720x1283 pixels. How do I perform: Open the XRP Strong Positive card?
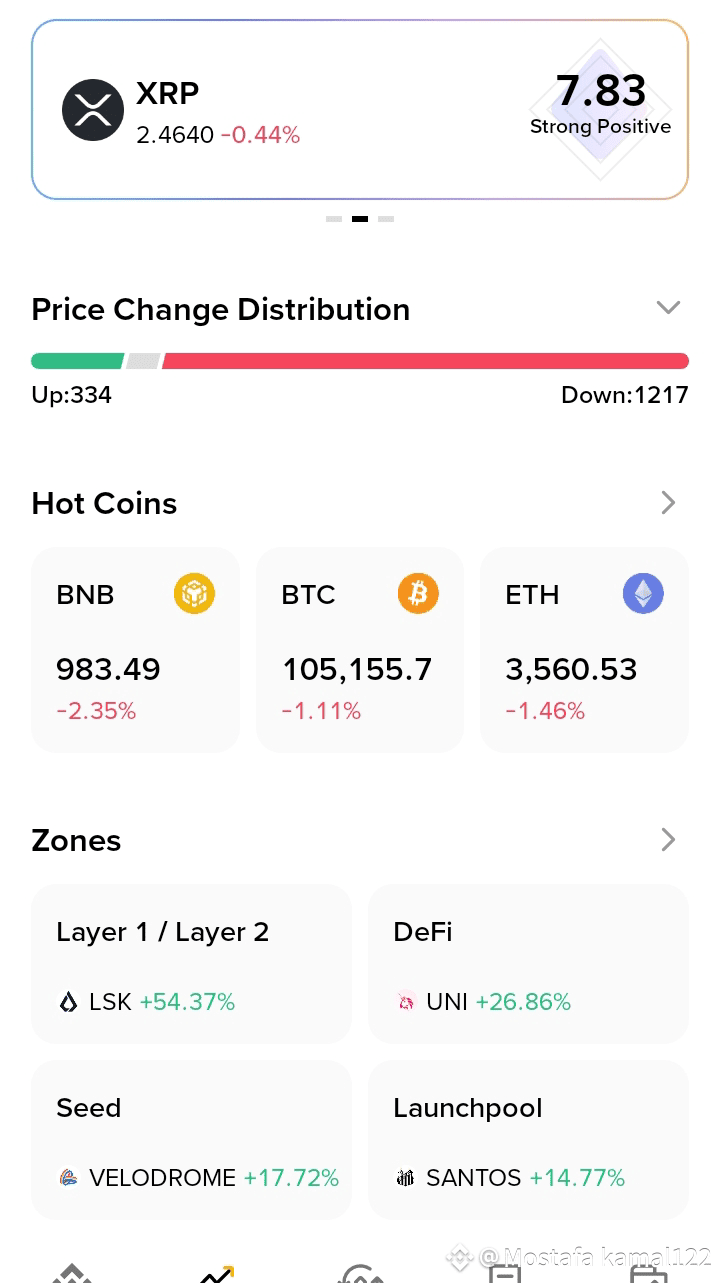click(x=360, y=109)
